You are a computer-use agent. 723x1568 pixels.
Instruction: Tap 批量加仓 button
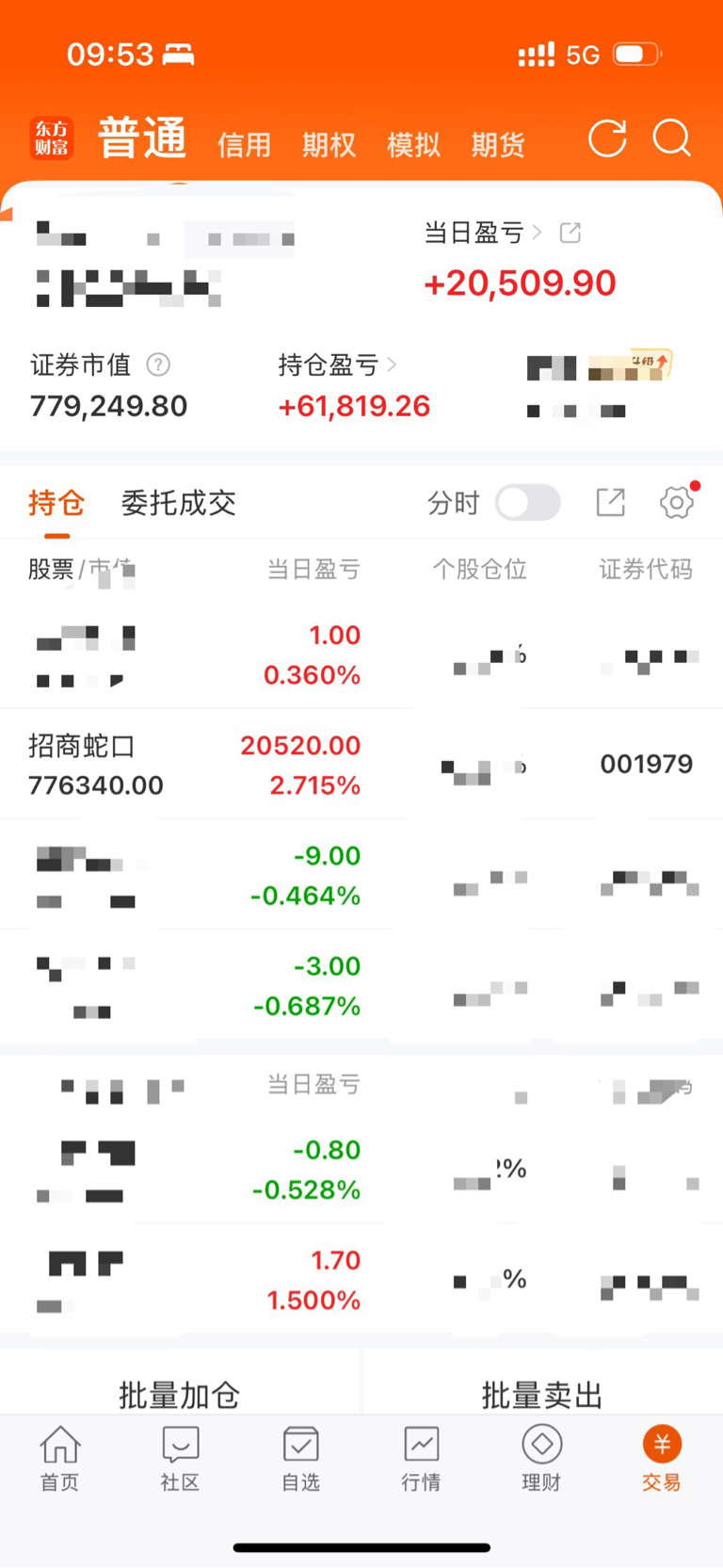click(180, 1395)
